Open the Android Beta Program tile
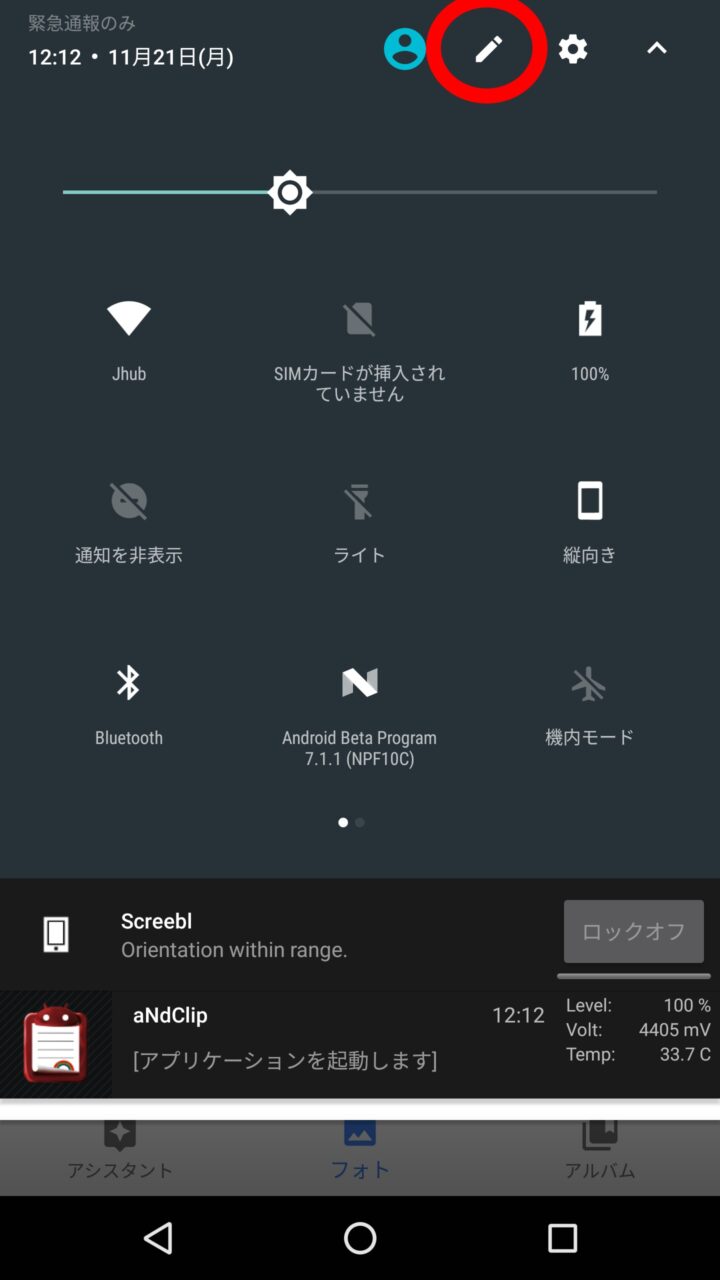720x1280 pixels. tap(359, 684)
